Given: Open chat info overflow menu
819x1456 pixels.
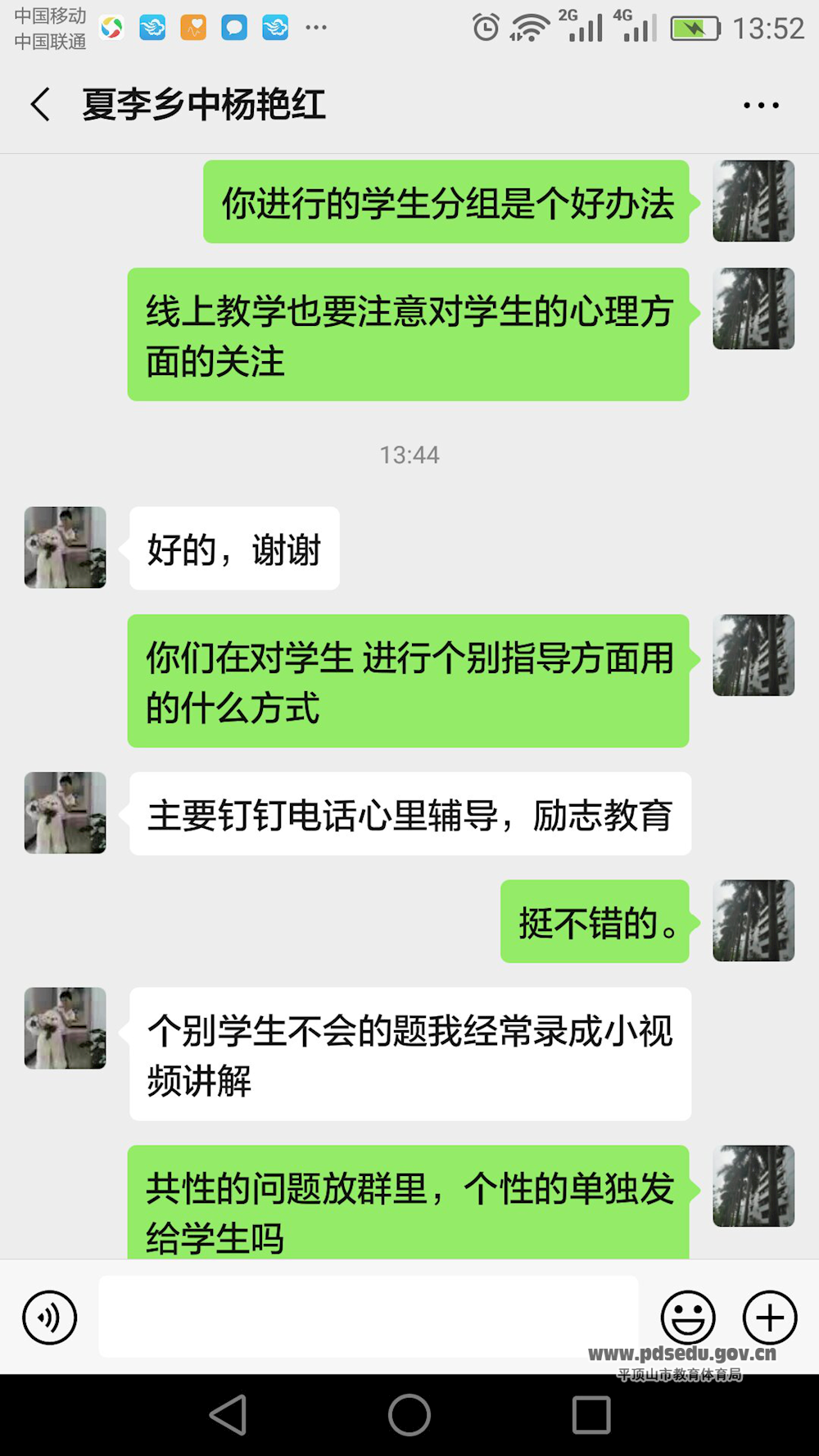Looking at the screenshot, I should pyautogui.click(x=761, y=105).
